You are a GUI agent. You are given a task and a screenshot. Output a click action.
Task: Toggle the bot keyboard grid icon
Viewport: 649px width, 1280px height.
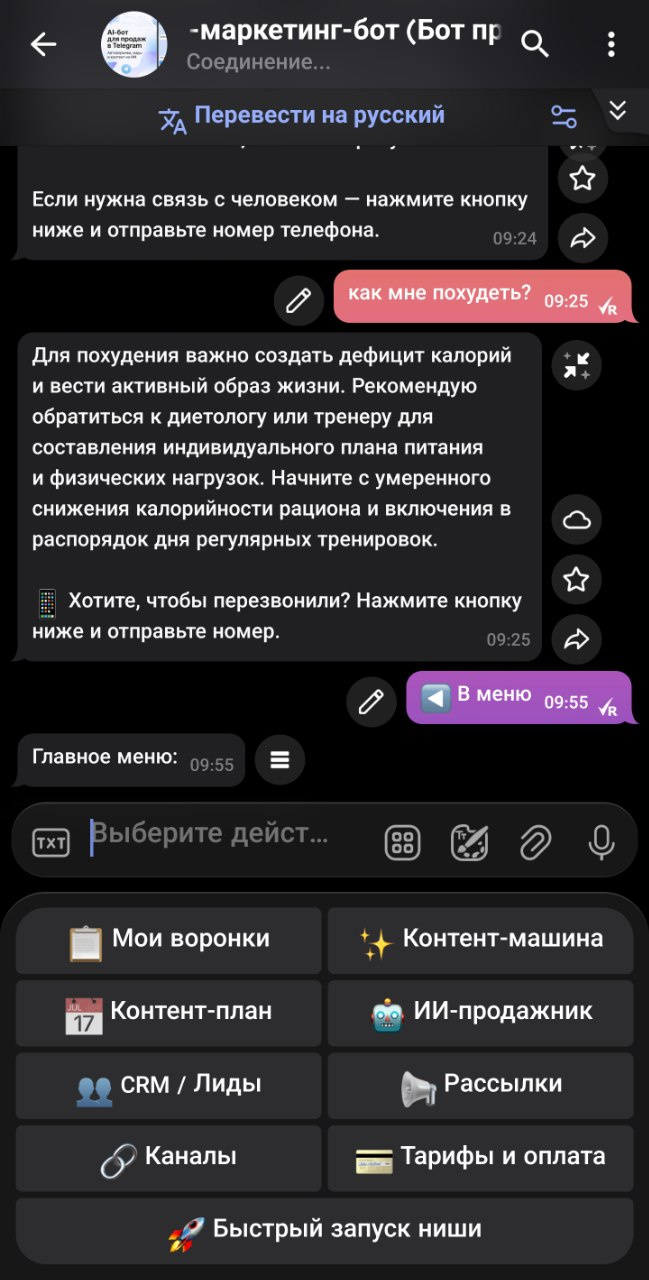pos(402,843)
